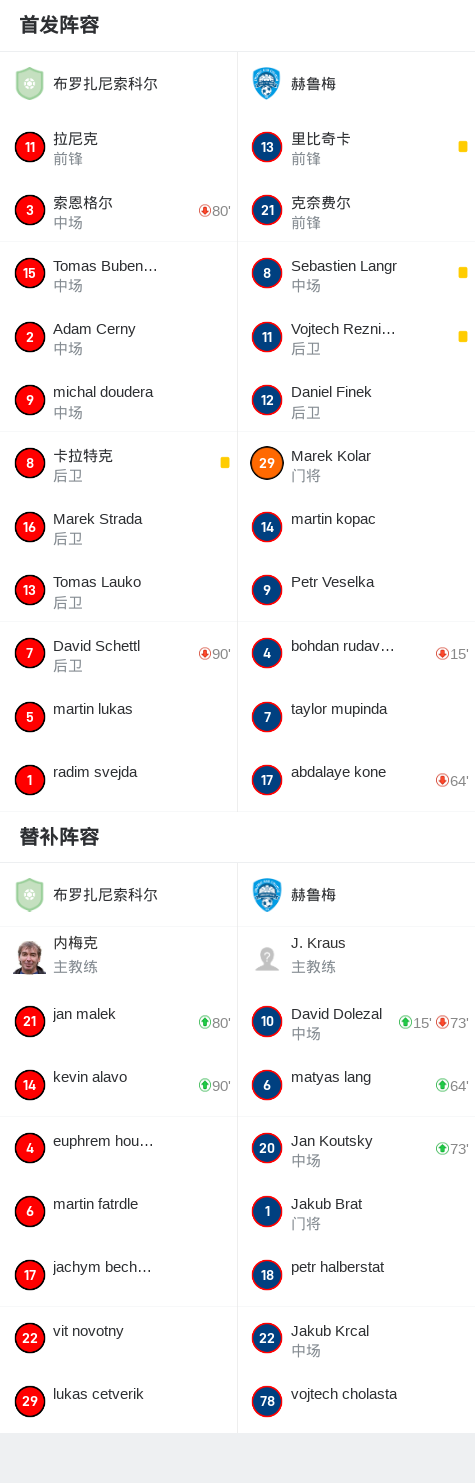The image size is (475, 1483).
Task: Open vojtech cholasta's player profile
Action: (x=356, y=1401)
